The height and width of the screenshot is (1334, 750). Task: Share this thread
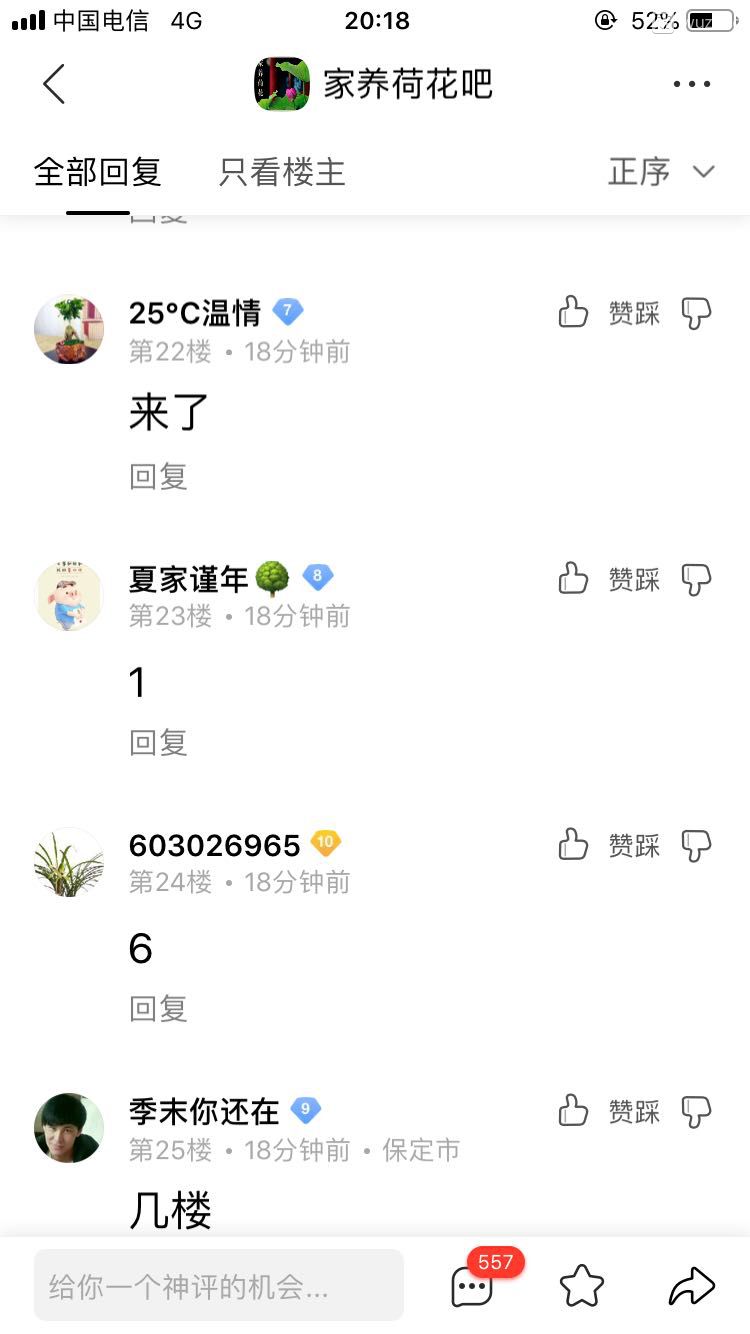(692, 1286)
